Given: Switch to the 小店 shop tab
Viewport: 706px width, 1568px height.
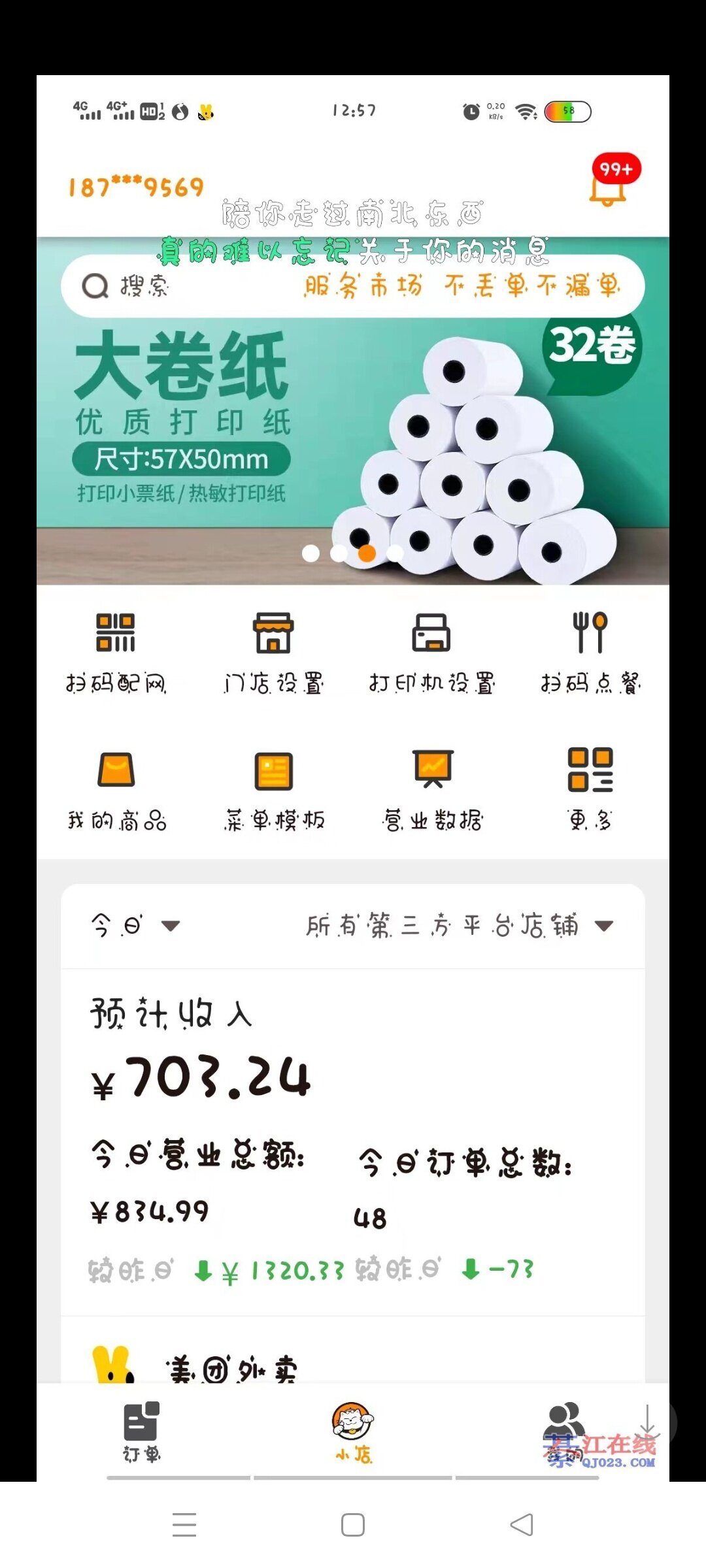Looking at the screenshot, I should [x=353, y=1432].
